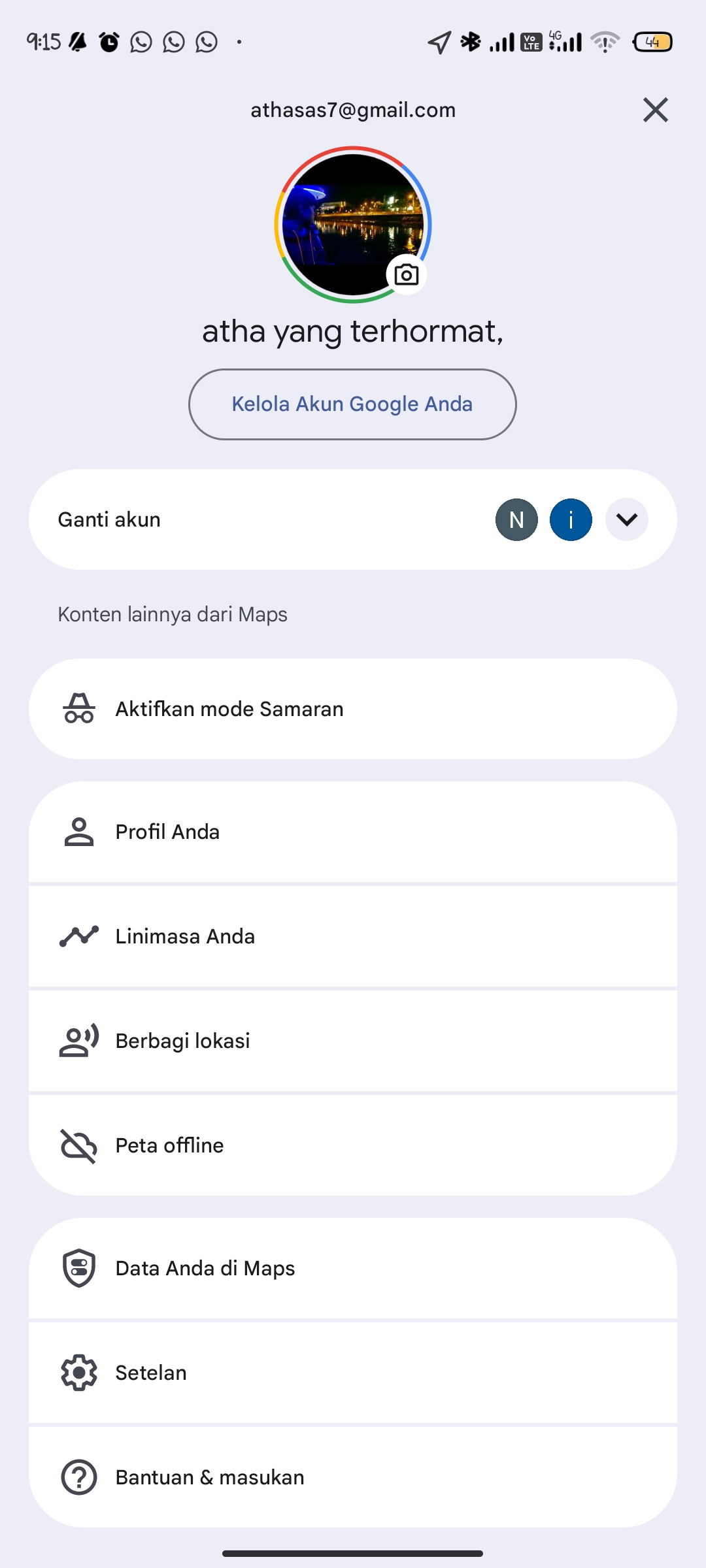Open Bantuan & masukan
Screen dimensions: 706x1568
click(x=353, y=1477)
